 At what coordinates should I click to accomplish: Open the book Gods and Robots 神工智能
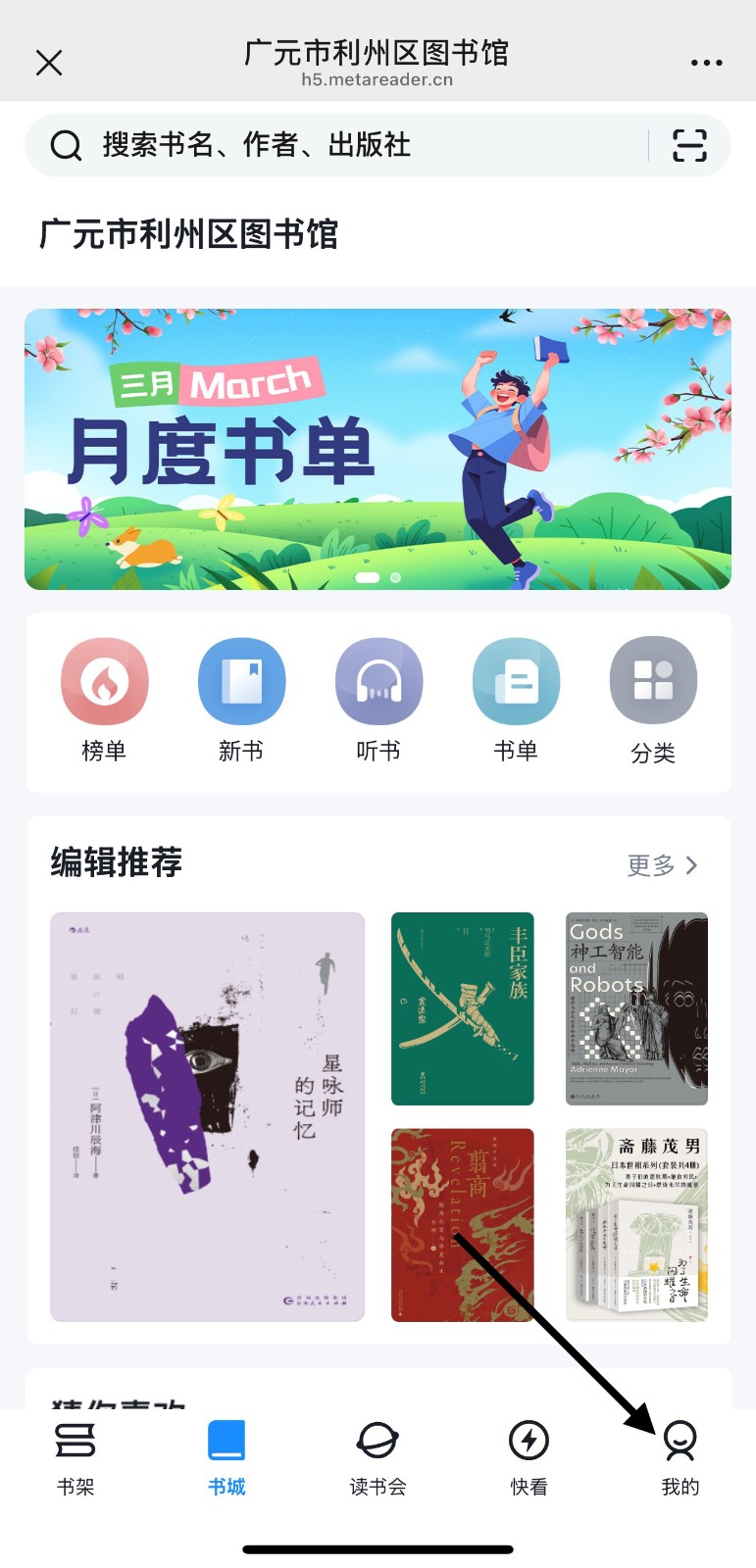click(636, 1008)
